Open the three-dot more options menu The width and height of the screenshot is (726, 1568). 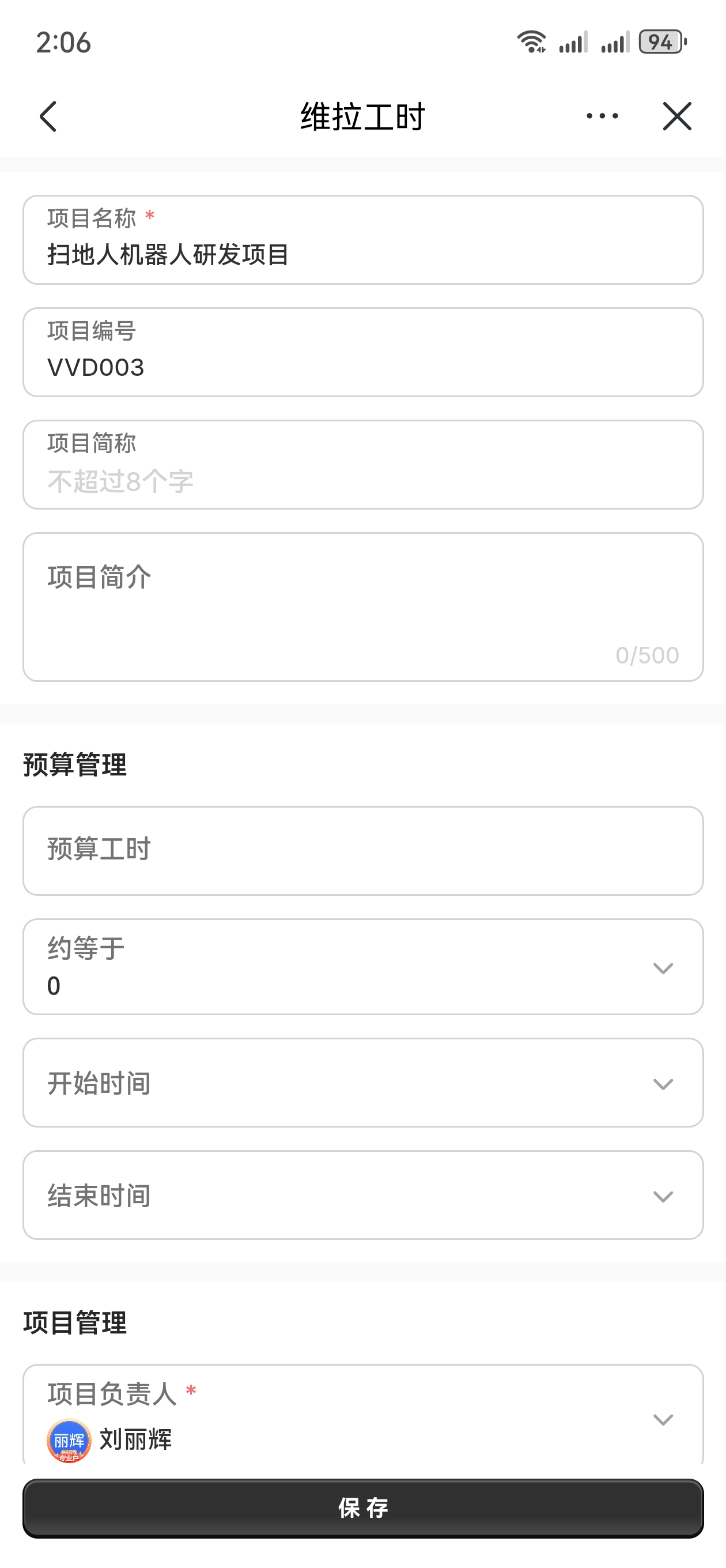pos(602,116)
